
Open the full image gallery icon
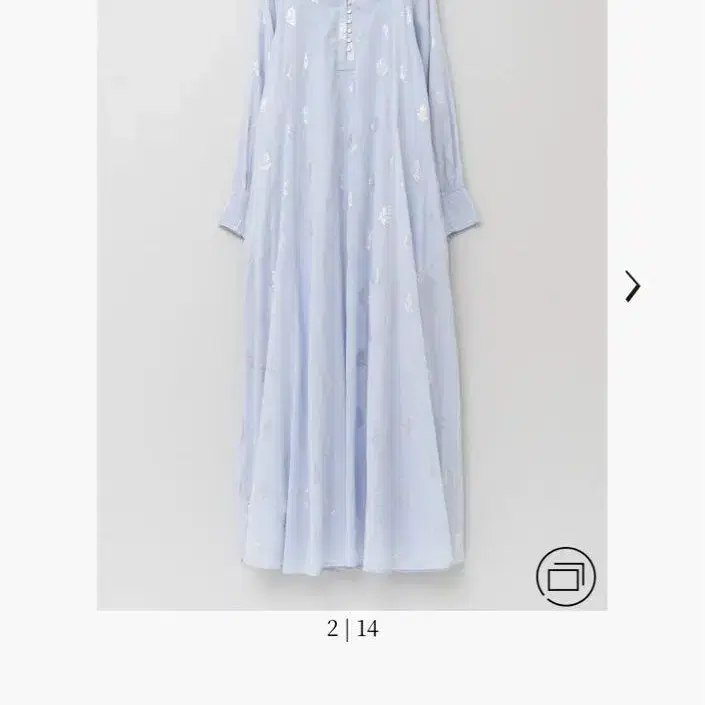(565, 576)
